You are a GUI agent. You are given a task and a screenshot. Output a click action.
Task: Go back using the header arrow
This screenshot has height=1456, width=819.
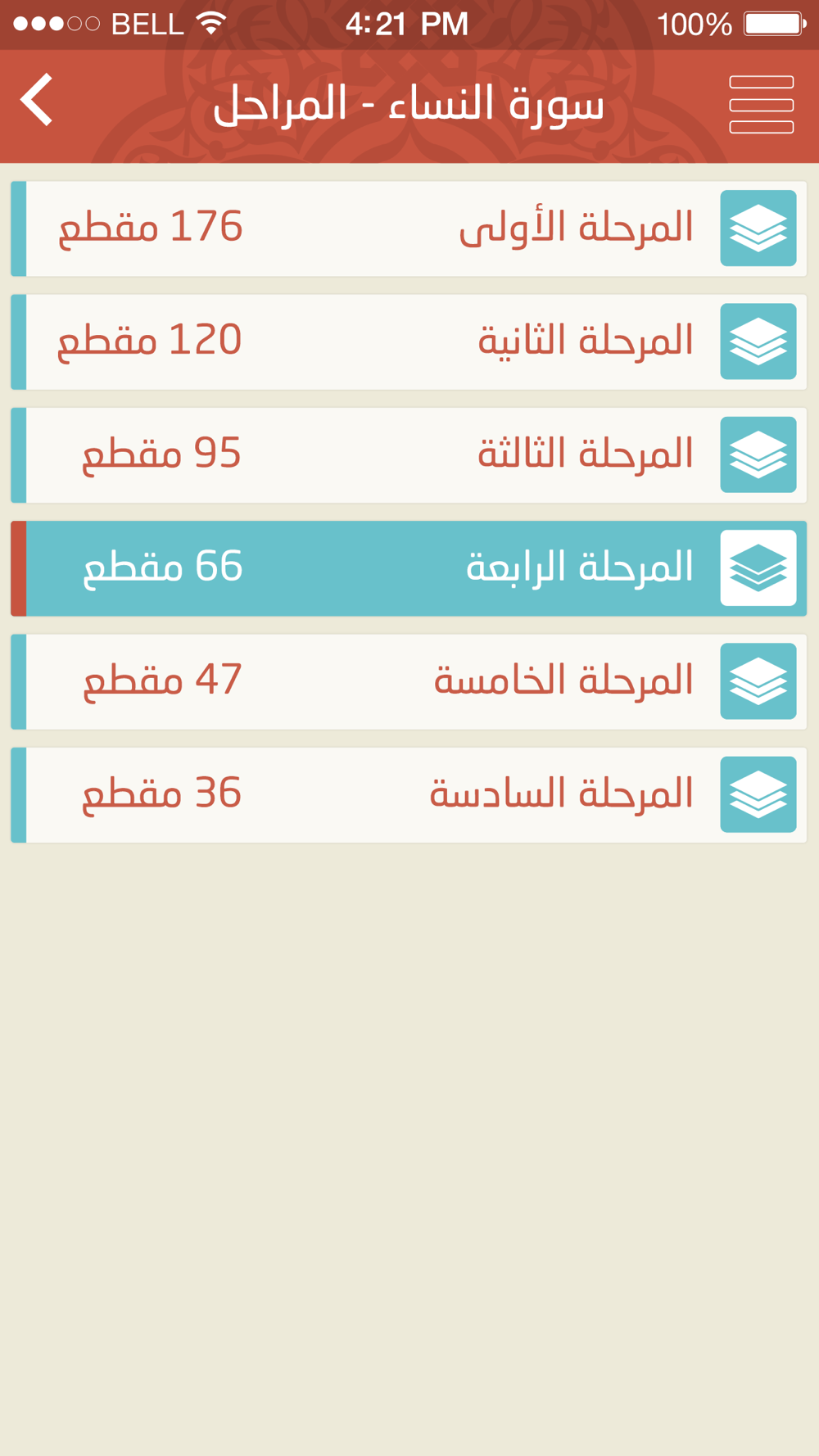tap(38, 101)
